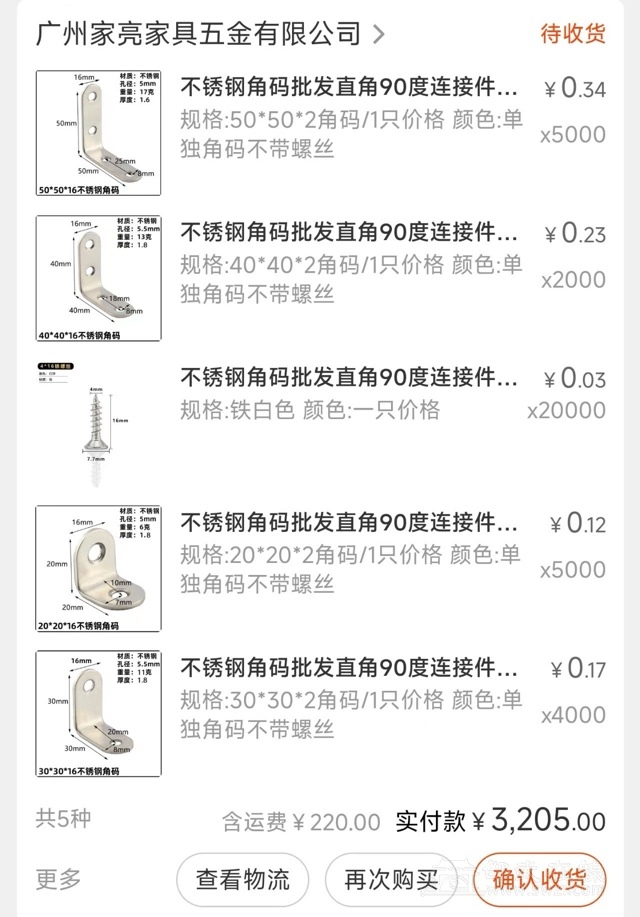Show 更多 order options
The image size is (640, 917).
pyautogui.click(x=59, y=879)
